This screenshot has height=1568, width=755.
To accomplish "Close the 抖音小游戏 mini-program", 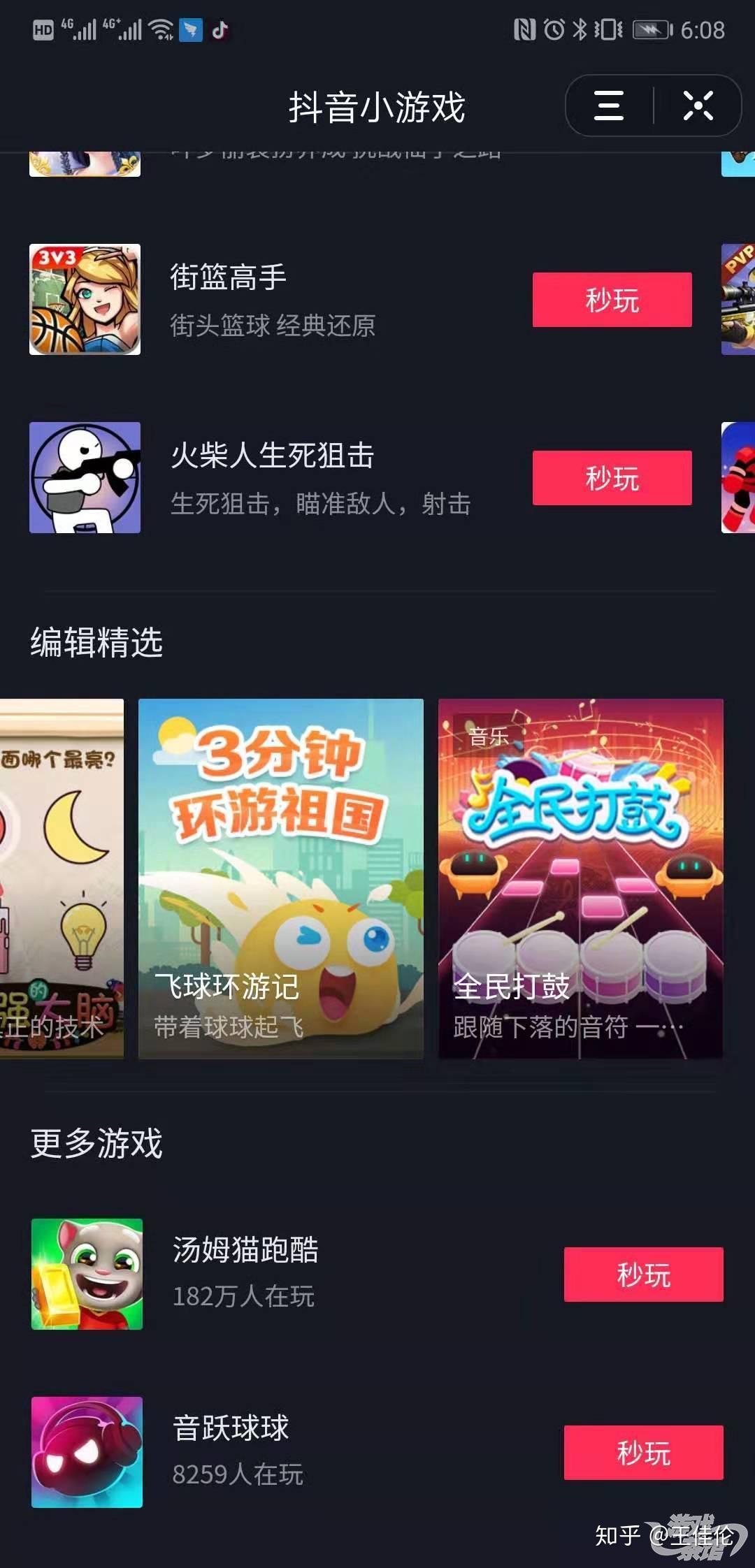I will click(698, 106).
